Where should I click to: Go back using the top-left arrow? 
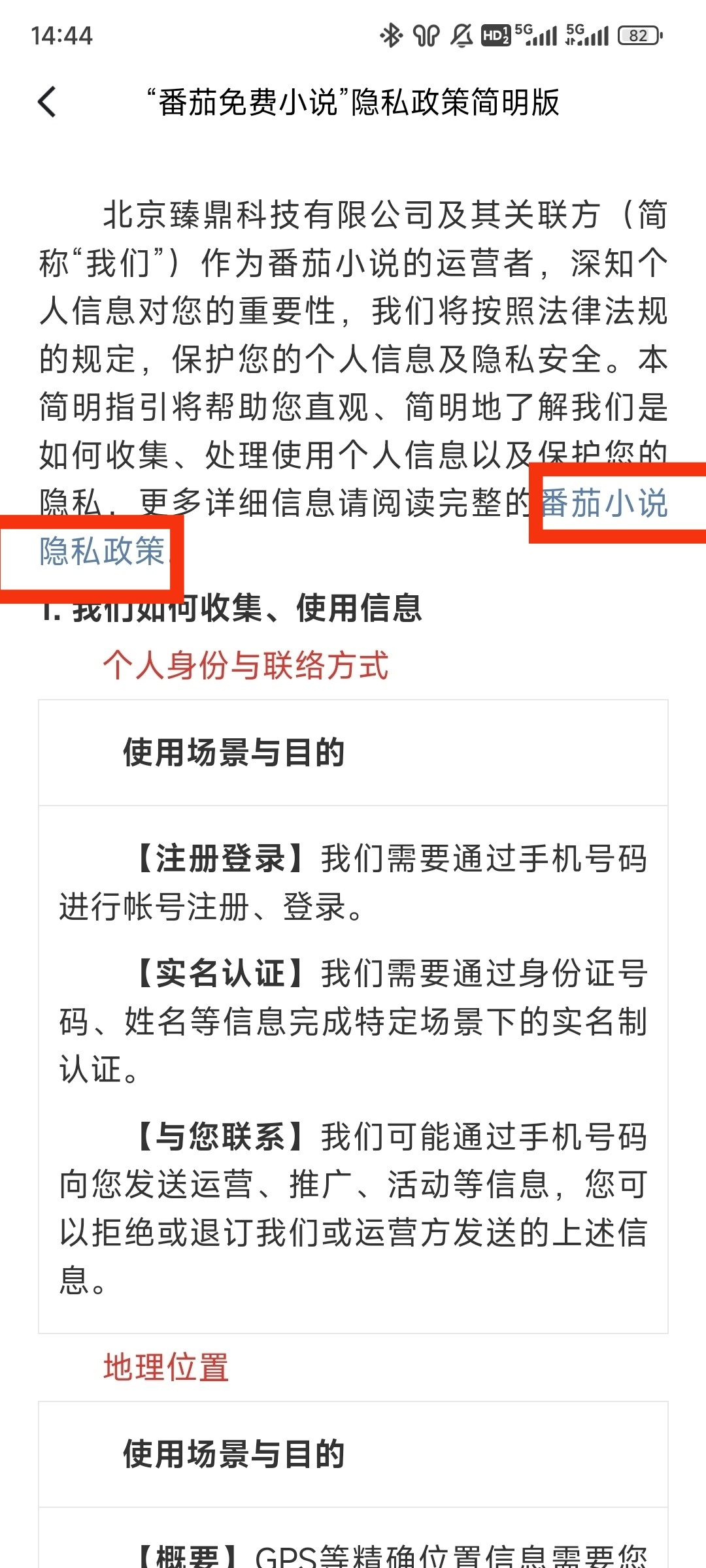(47, 102)
